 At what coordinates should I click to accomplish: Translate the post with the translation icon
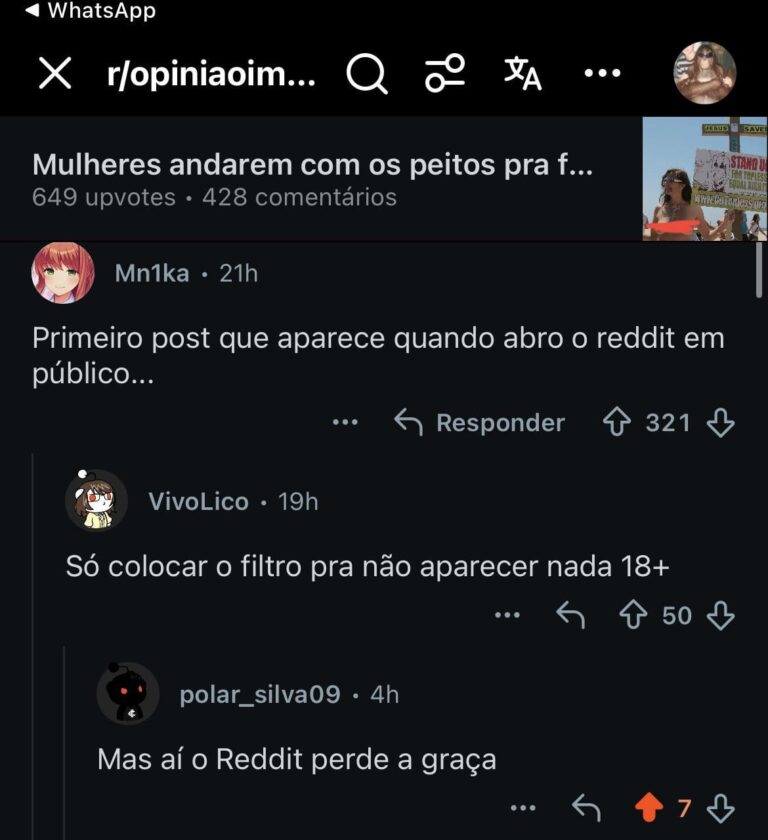pos(522,73)
